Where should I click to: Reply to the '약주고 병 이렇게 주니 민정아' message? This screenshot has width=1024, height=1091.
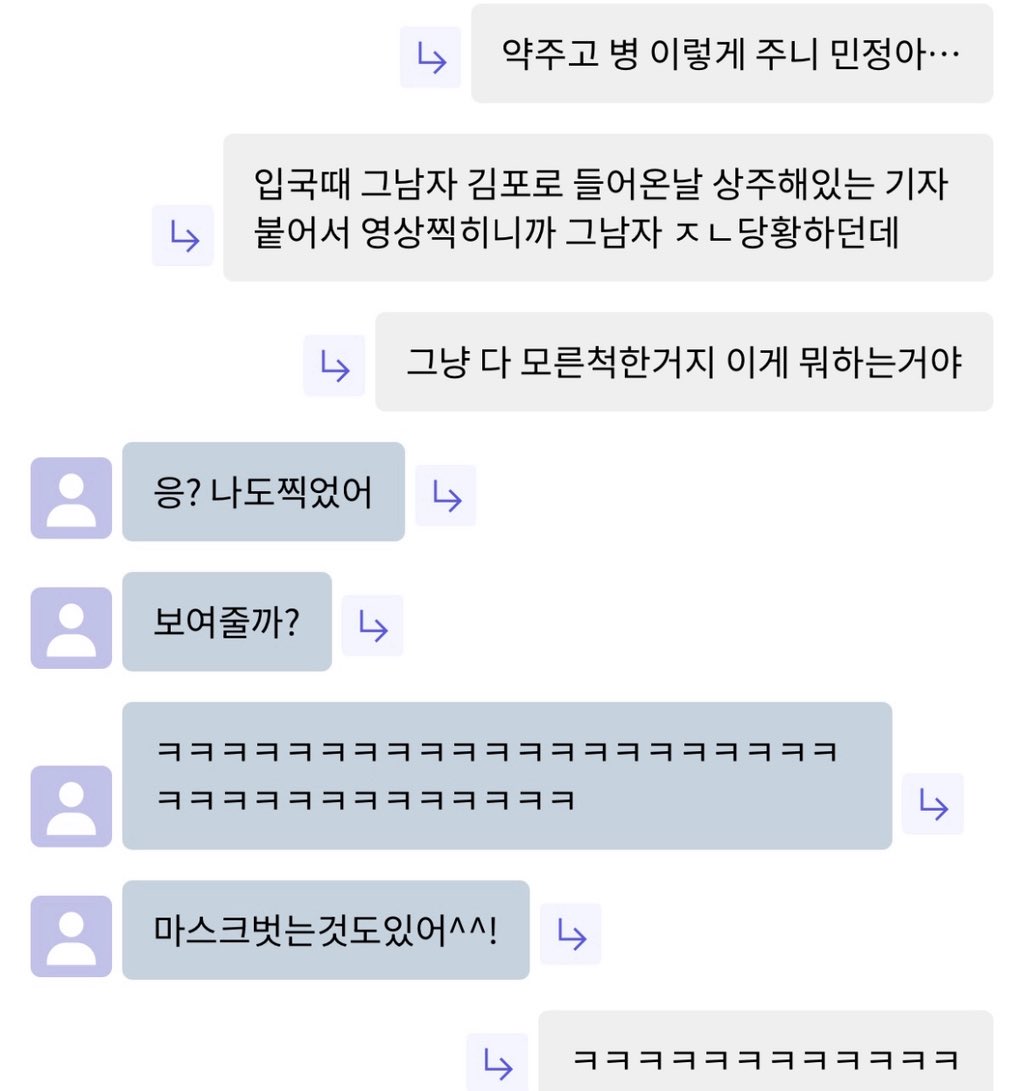430,57
